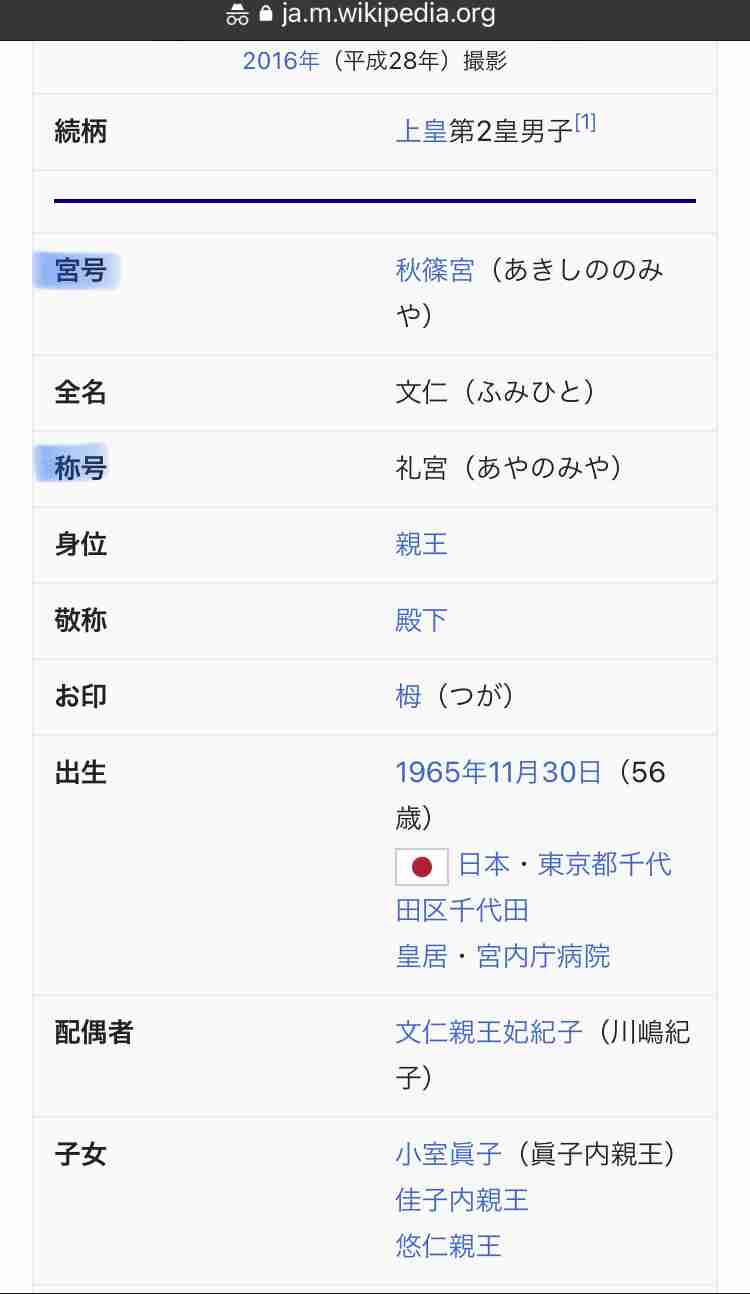
Task: Open the birth date 1965年11月30日 link
Action: click(498, 772)
